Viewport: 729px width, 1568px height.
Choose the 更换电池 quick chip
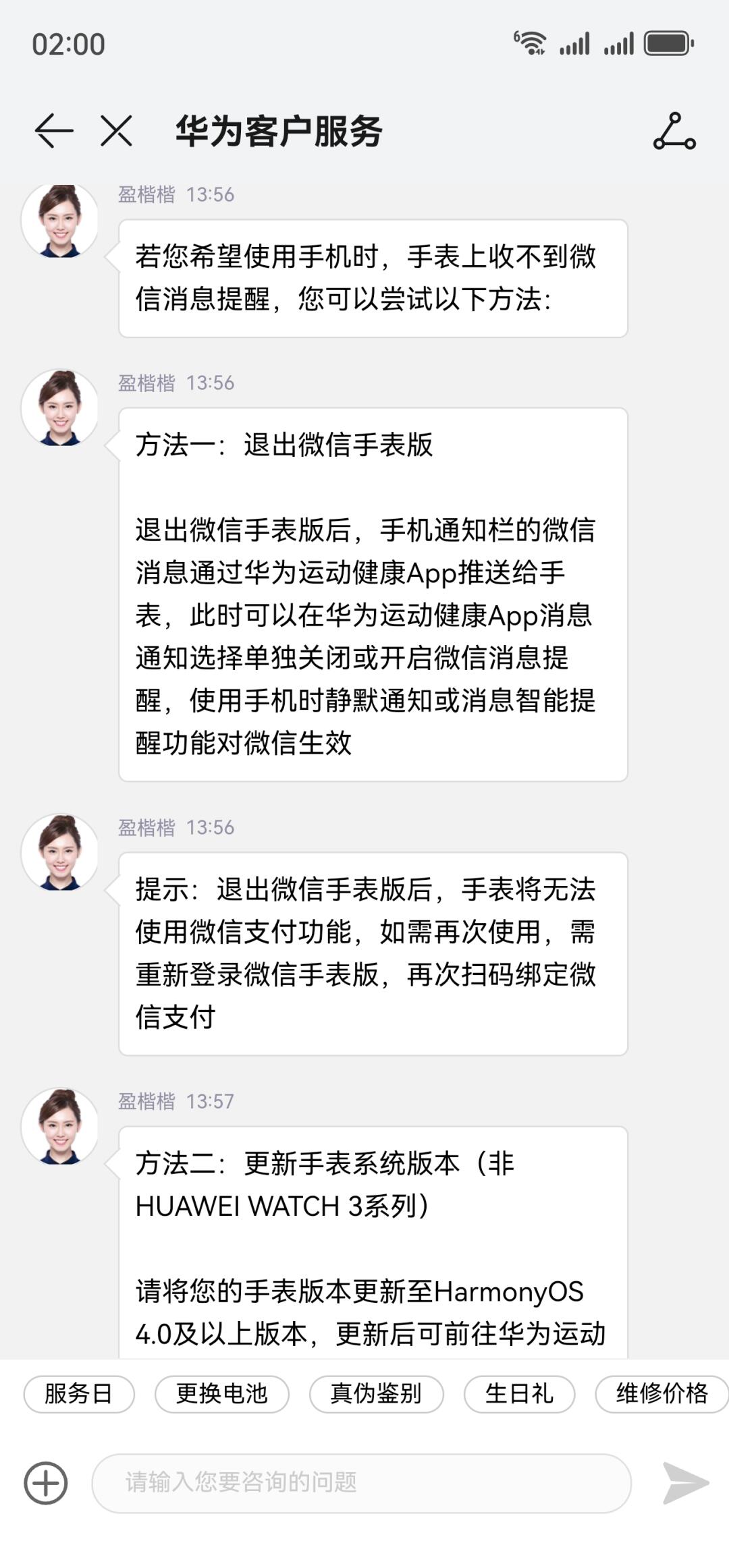coord(222,1393)
